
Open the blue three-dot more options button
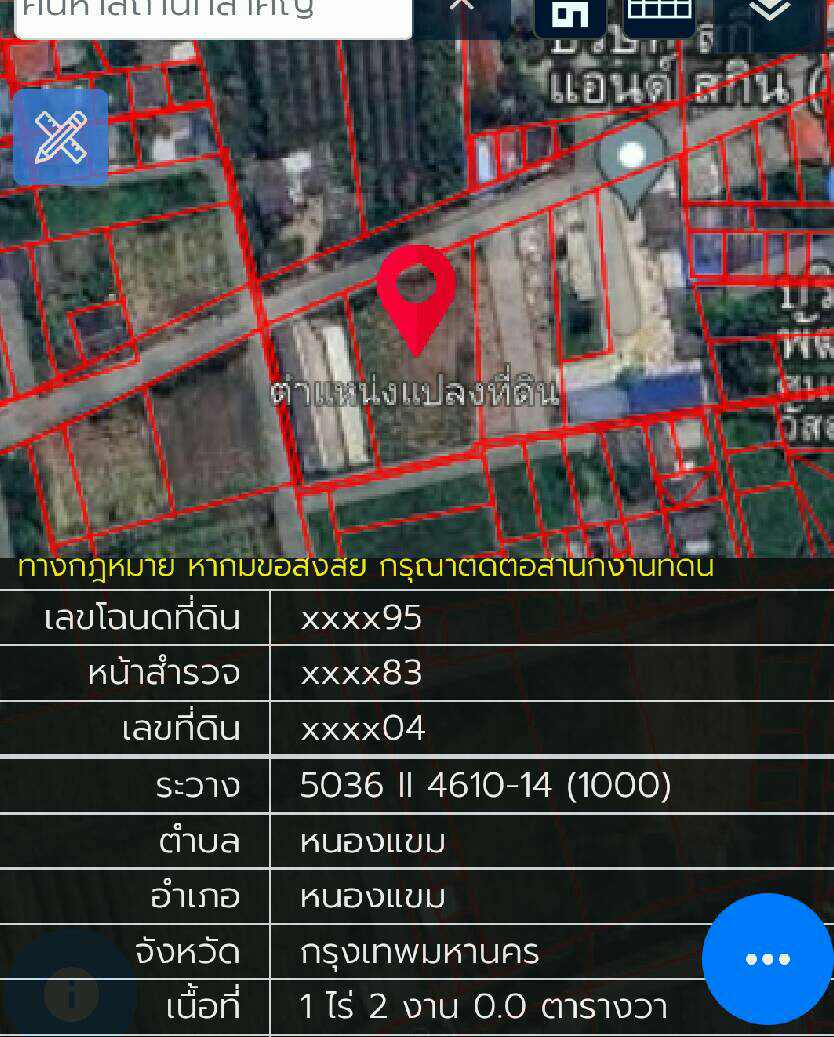point(767,958)
